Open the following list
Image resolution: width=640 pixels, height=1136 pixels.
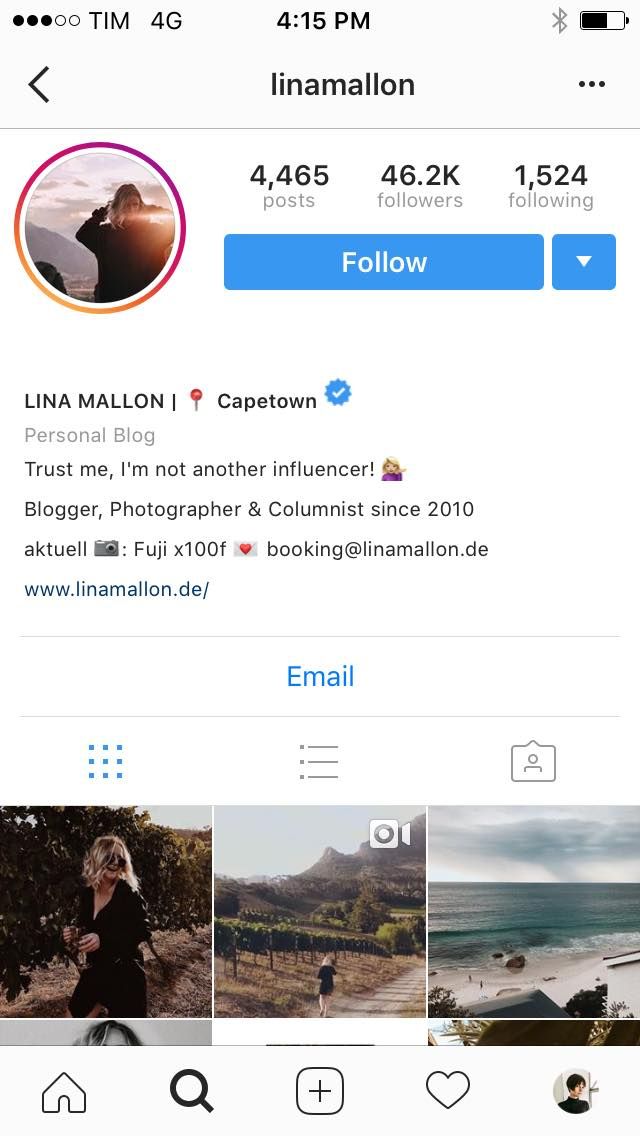coord(550,186)
